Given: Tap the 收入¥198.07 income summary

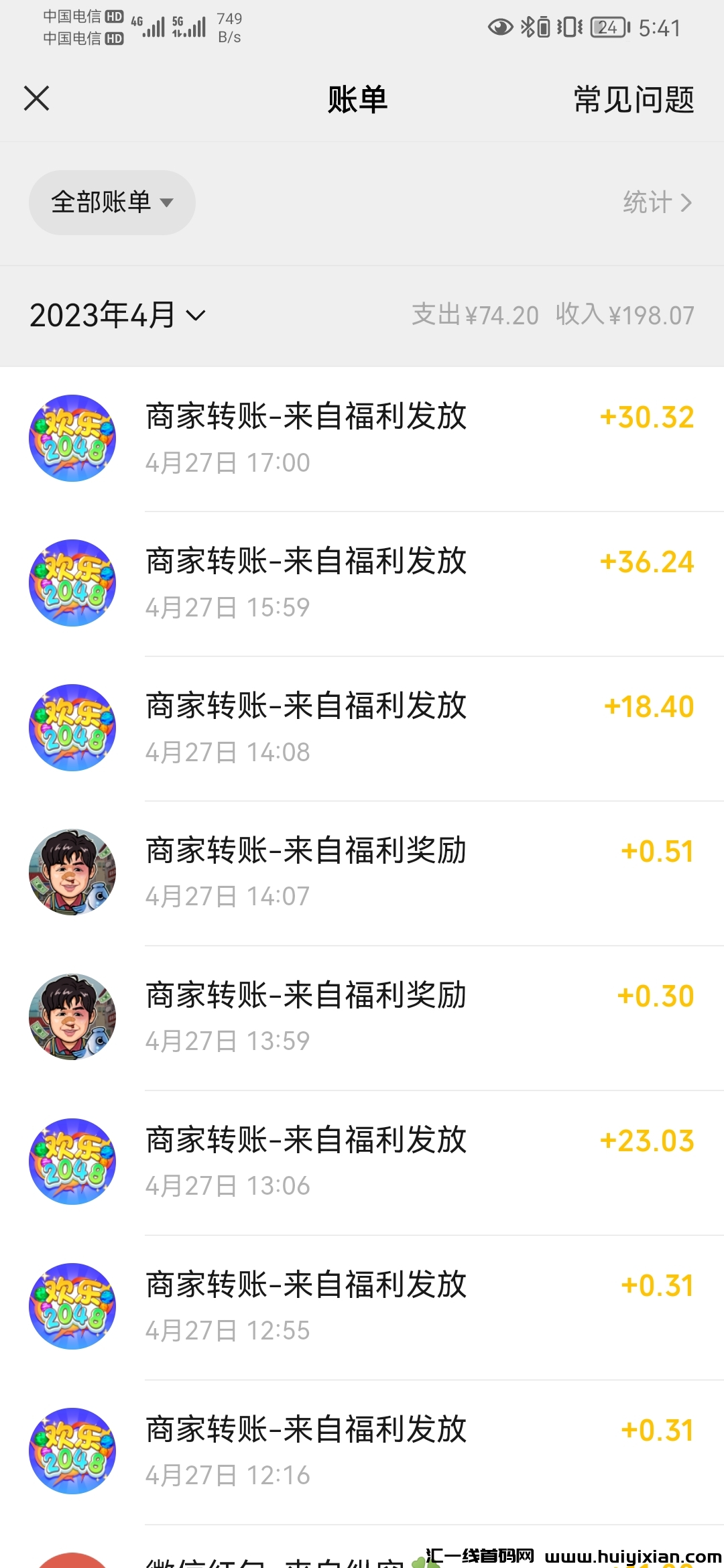Looking at the screenshot, I should click(x=623, y=315).
